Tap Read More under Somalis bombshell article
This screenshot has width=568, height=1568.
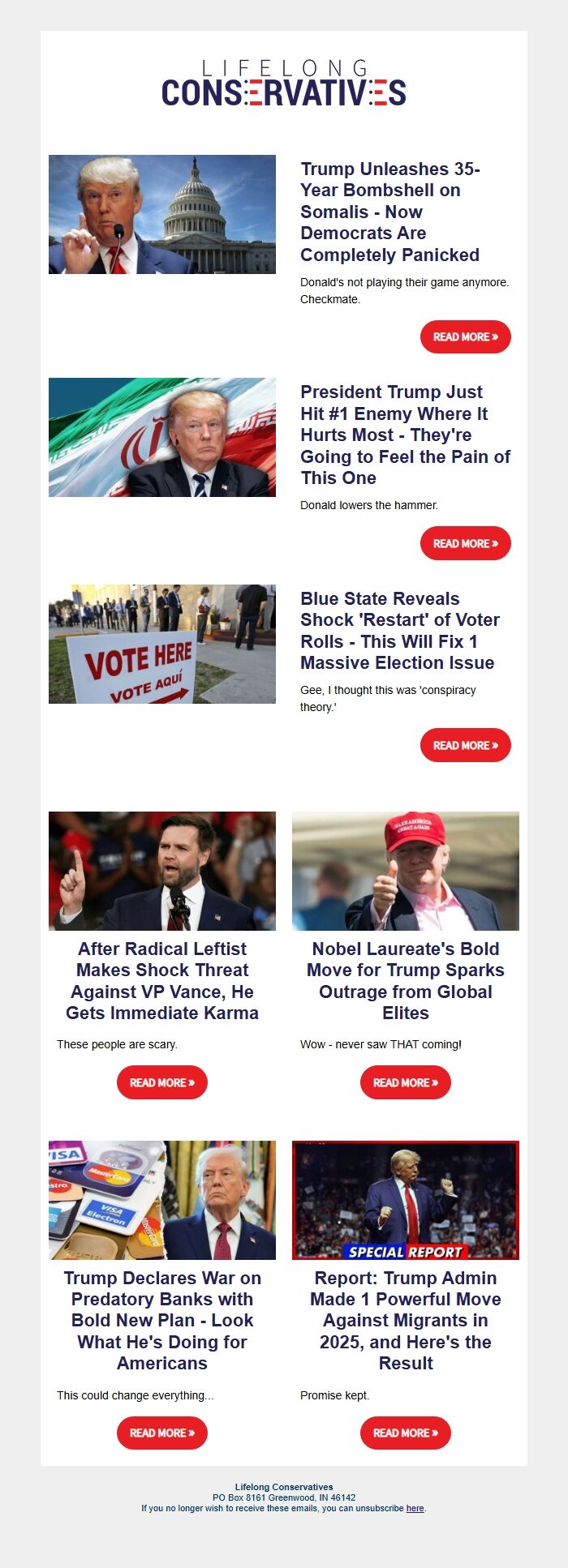click(x=465, y=336)
